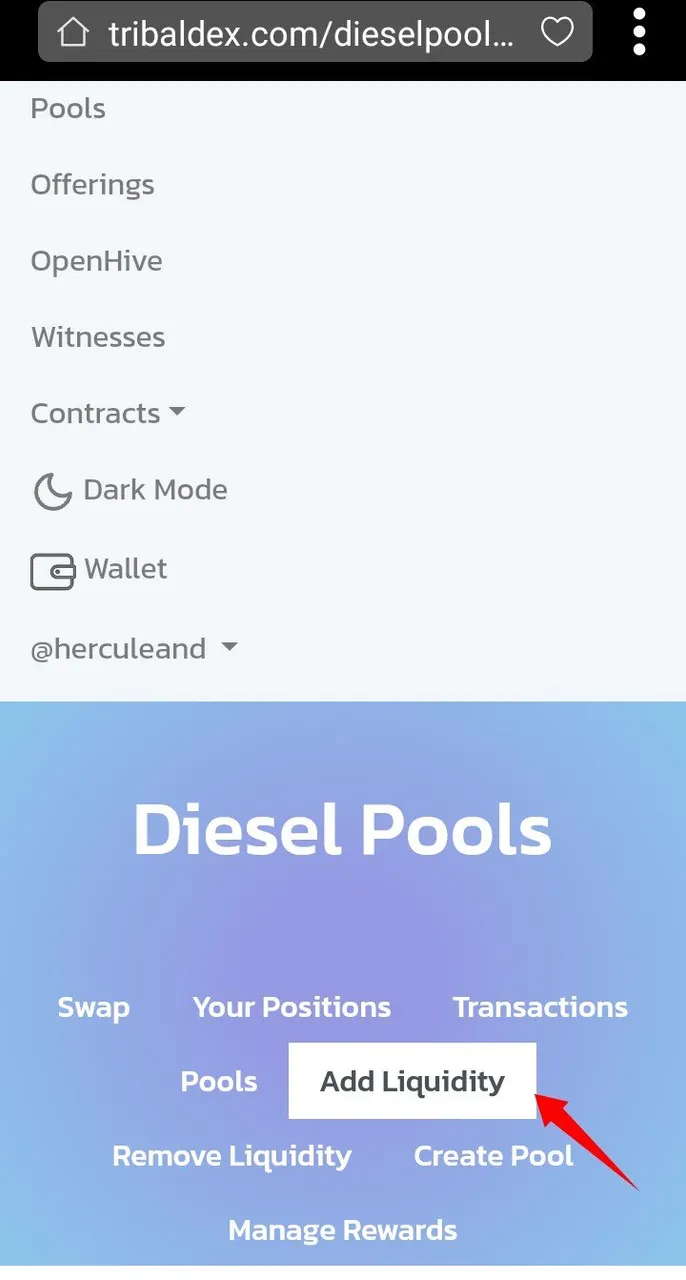The image size is (686, 1280).
Task: Open the Pools menu item
Action: [x=68, y=108]
